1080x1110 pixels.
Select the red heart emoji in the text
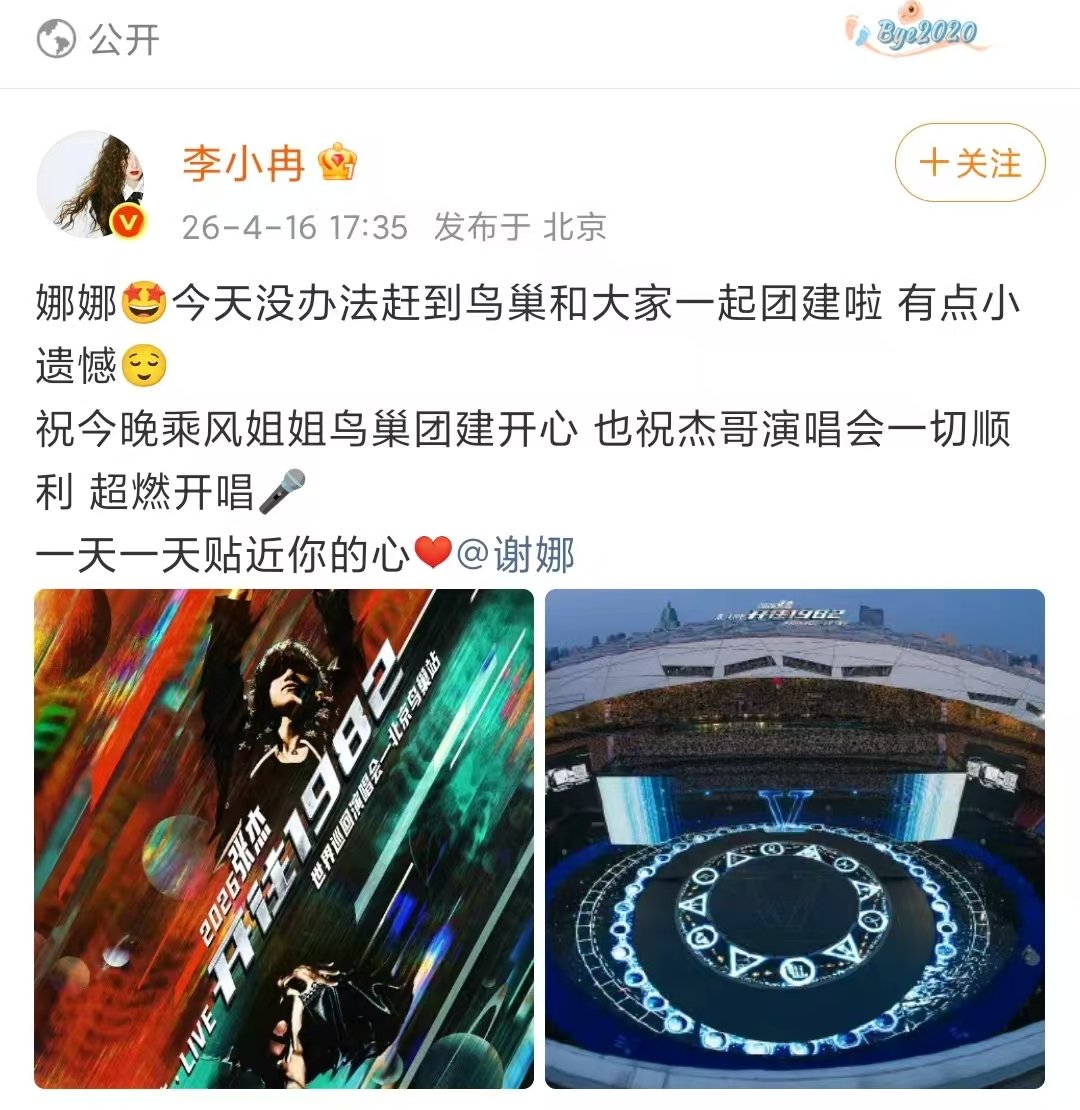[x=435, y=551]
